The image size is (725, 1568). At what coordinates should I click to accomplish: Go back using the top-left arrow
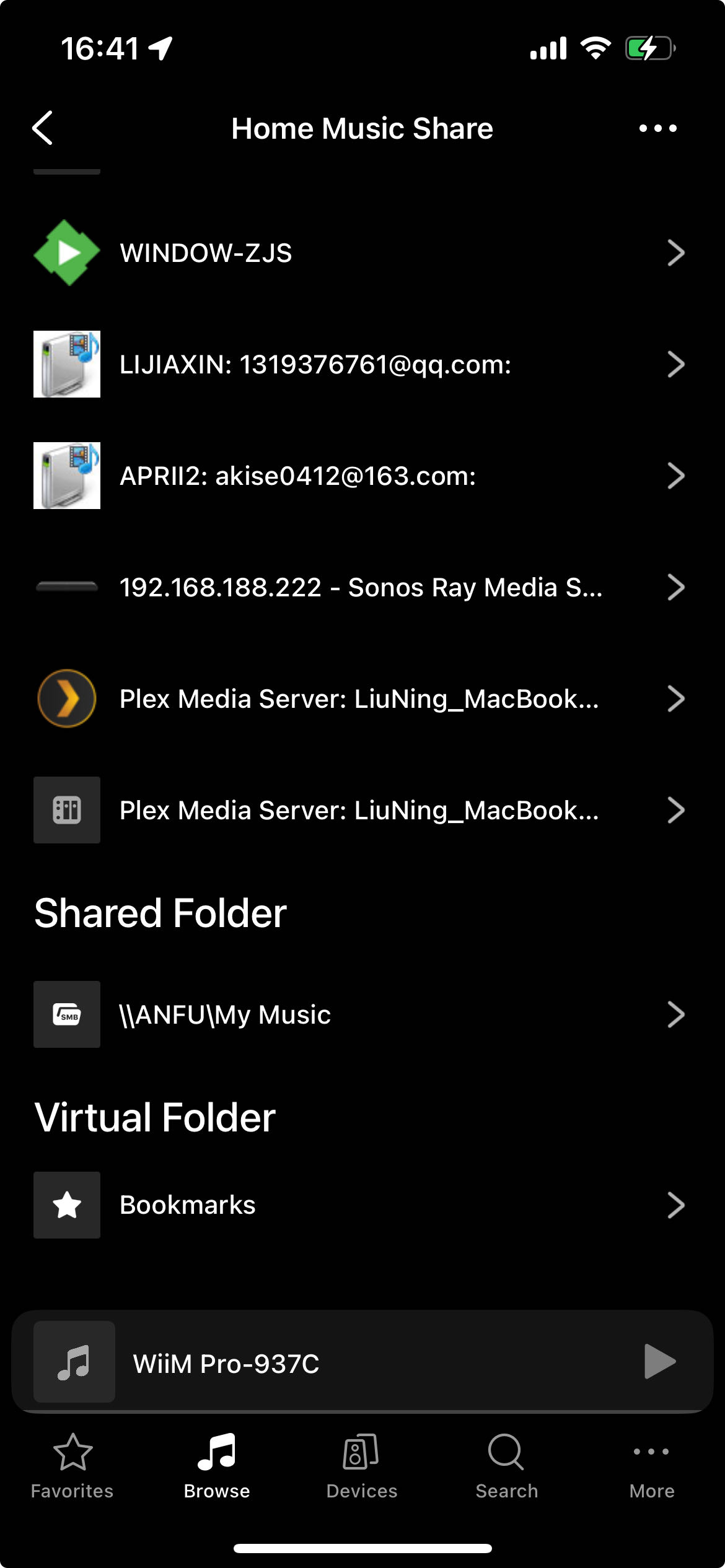click(x=42, y=128)
